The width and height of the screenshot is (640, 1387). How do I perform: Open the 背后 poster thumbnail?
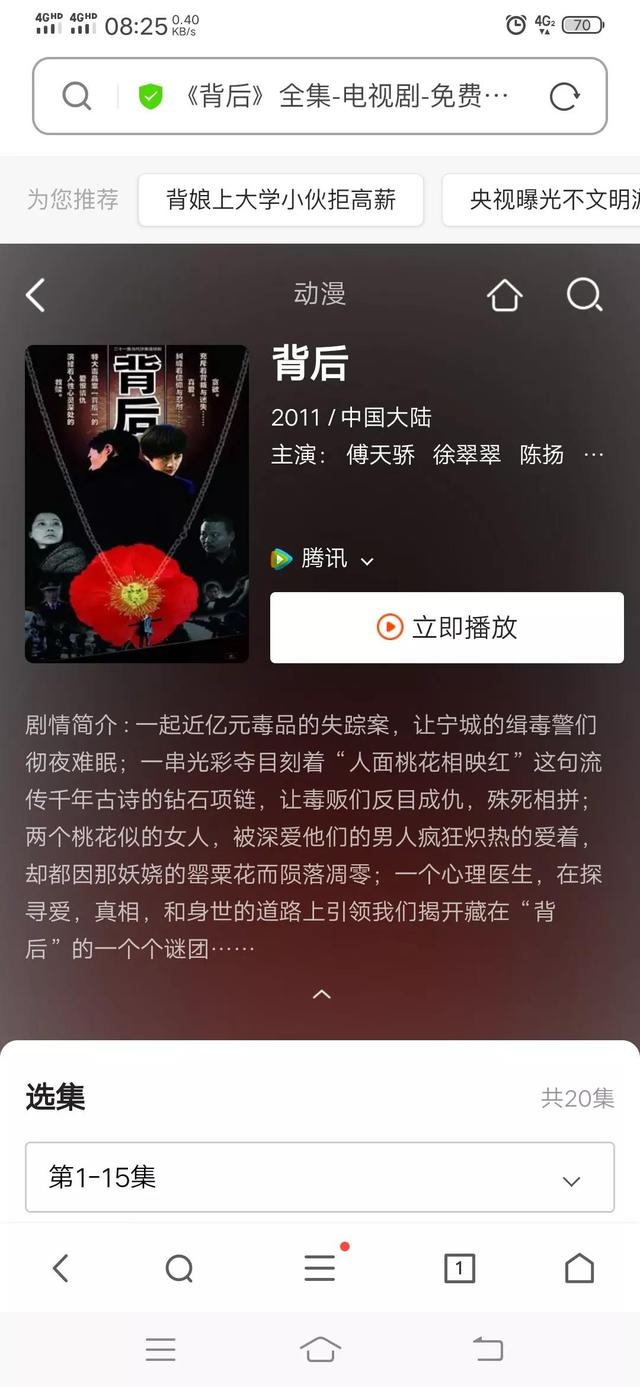coord(137,504)
